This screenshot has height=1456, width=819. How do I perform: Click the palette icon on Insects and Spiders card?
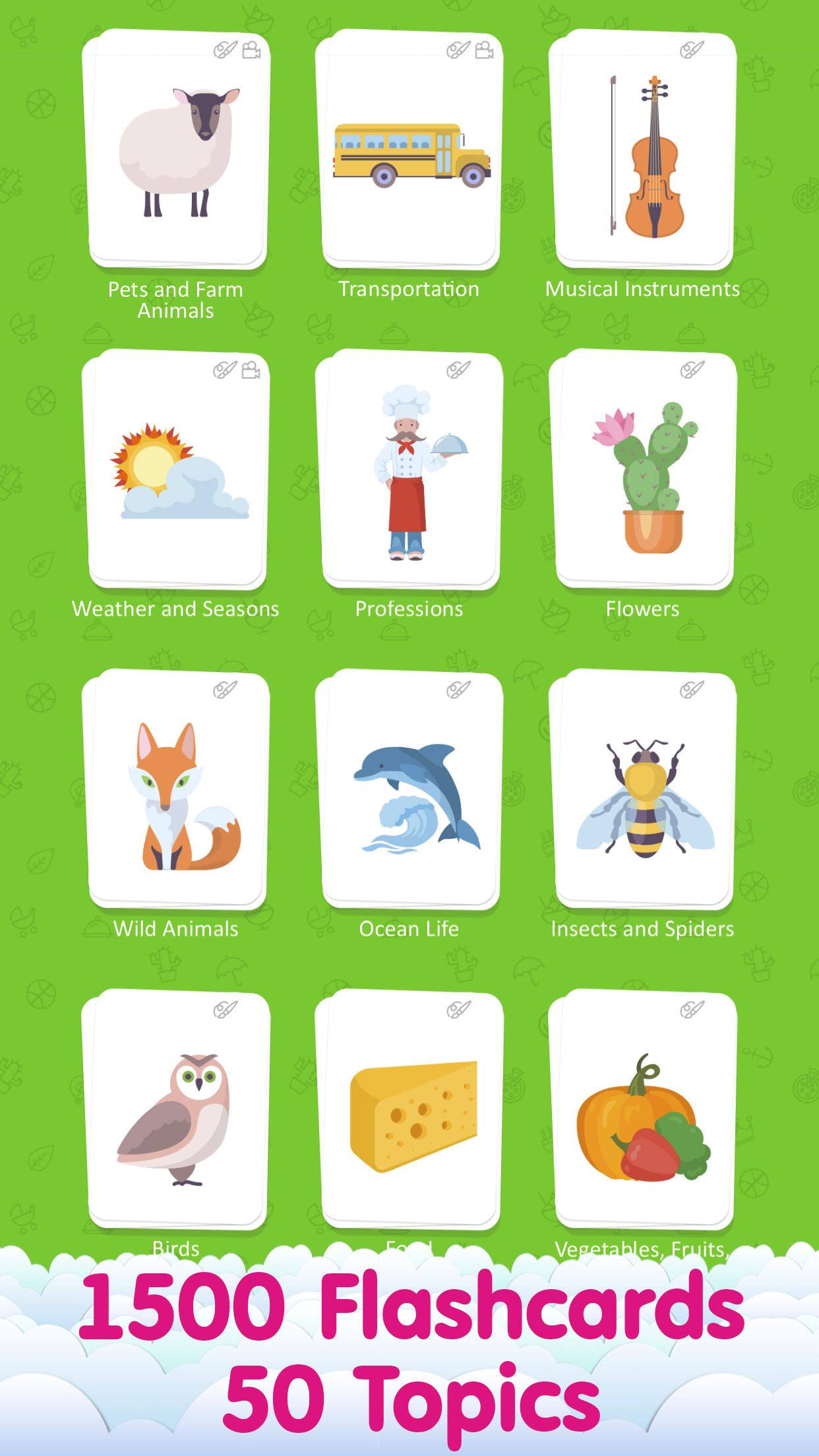694,691
